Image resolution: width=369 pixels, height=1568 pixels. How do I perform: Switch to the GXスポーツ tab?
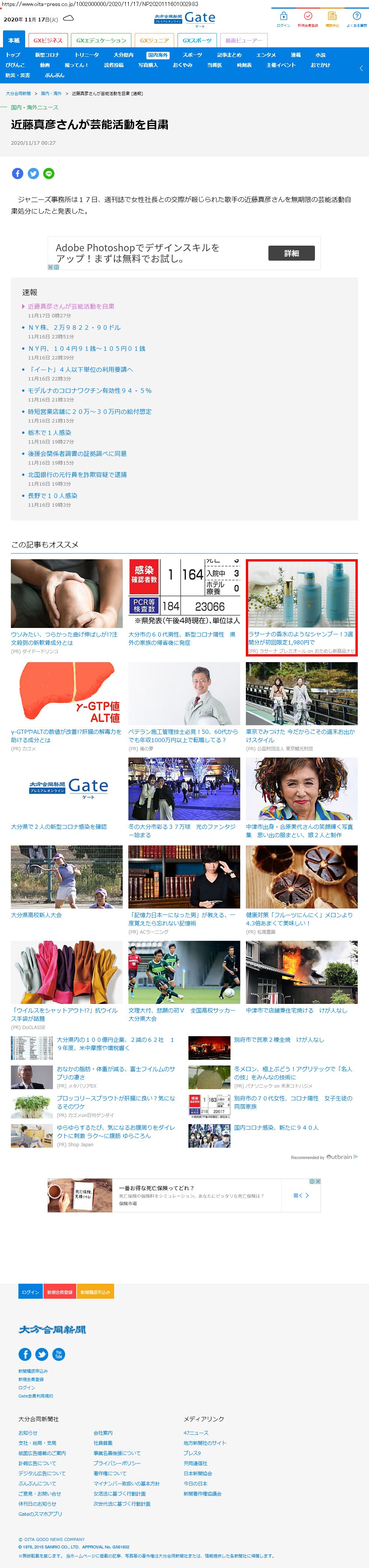point(197,40)
